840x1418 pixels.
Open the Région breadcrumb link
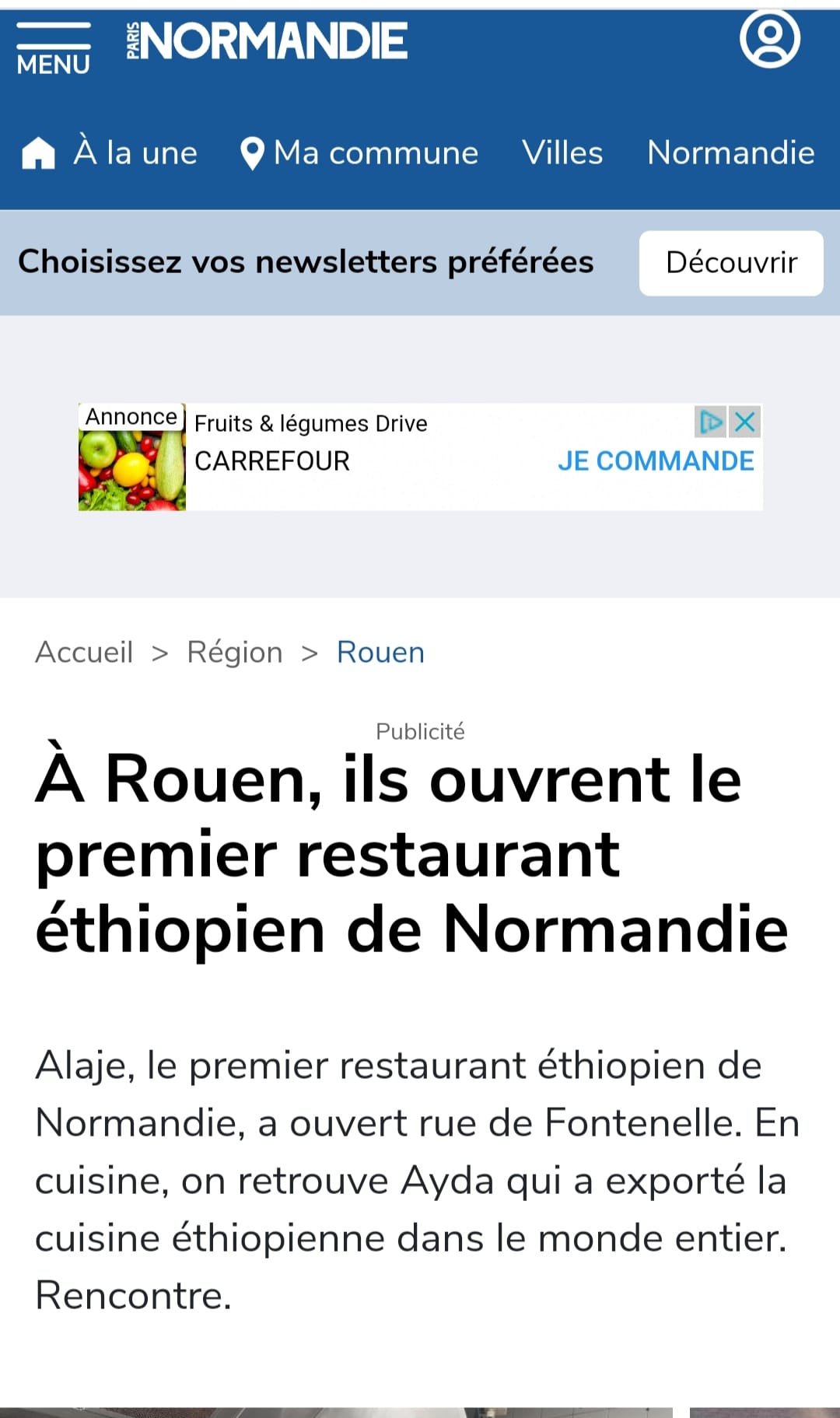pyautogui.click(x=235, y=652)
